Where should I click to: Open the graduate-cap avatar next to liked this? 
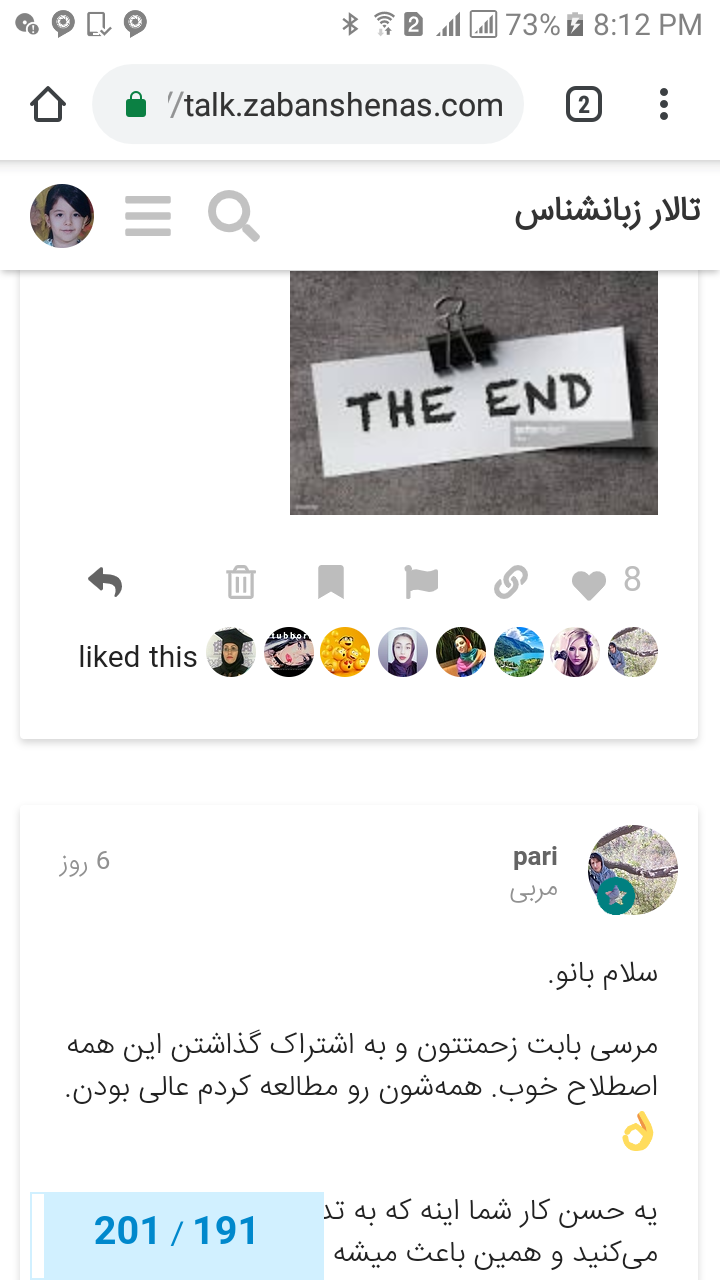pos(231,652)
